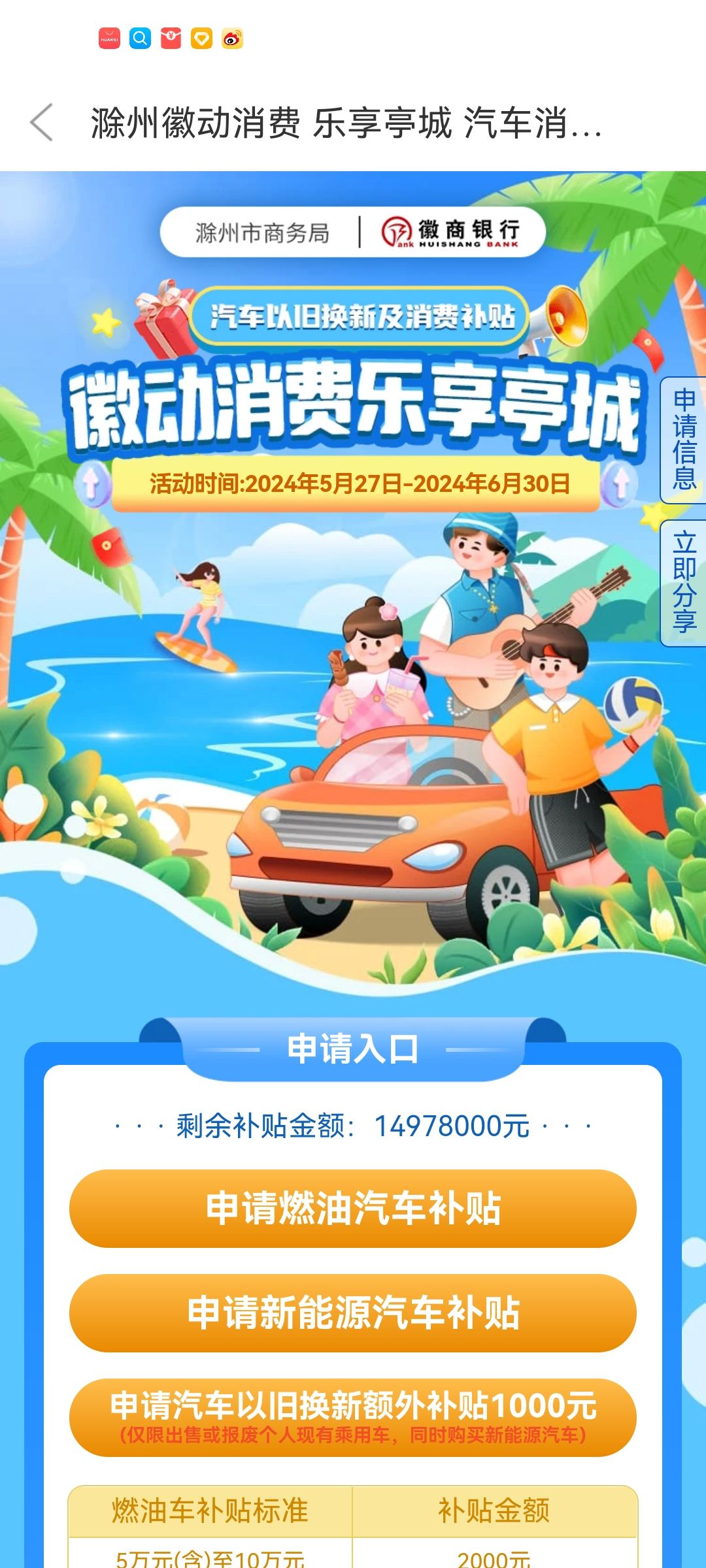Go back using the header arrow
The height and width of the screenshot is (1568, 706).
[x=42, y=122]
